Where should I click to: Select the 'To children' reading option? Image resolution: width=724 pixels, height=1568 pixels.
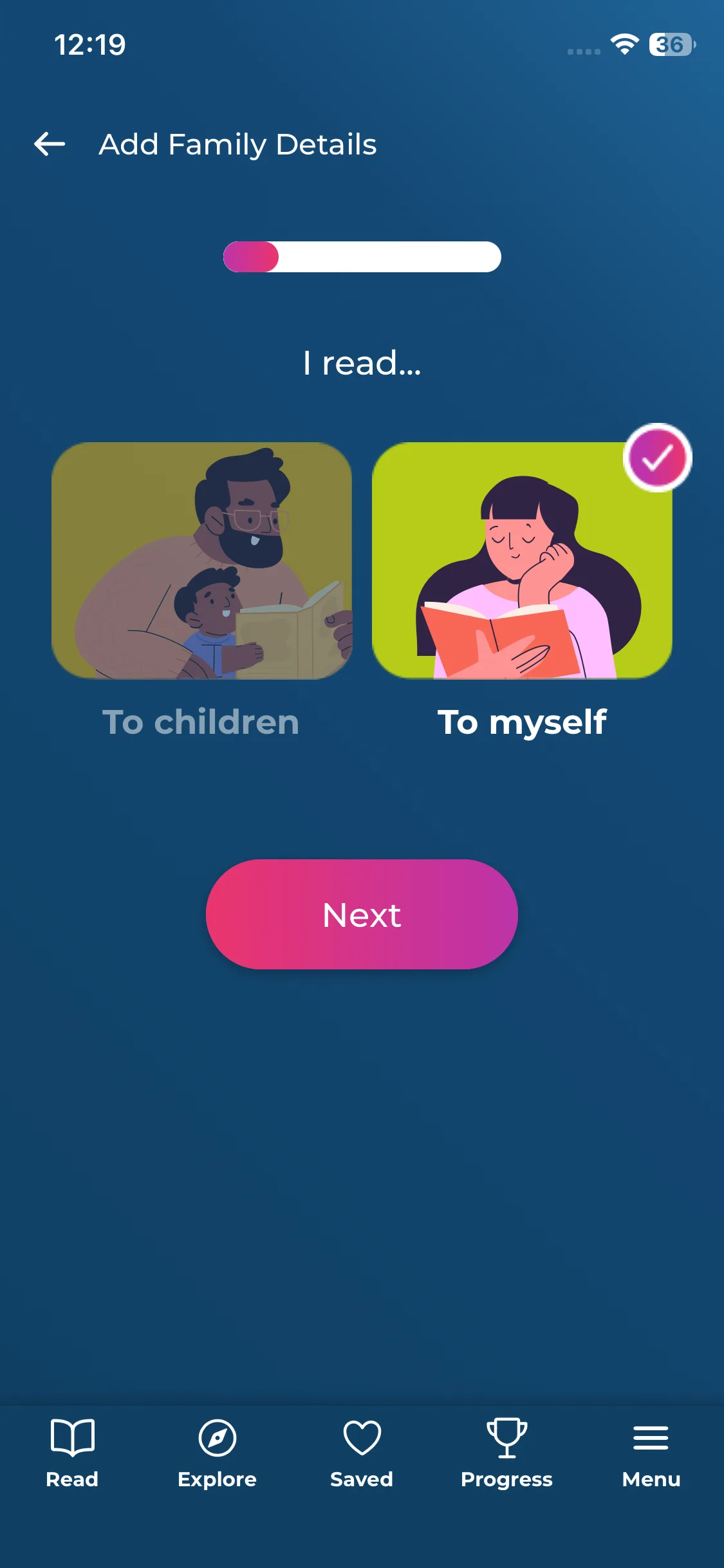point(201,561)
